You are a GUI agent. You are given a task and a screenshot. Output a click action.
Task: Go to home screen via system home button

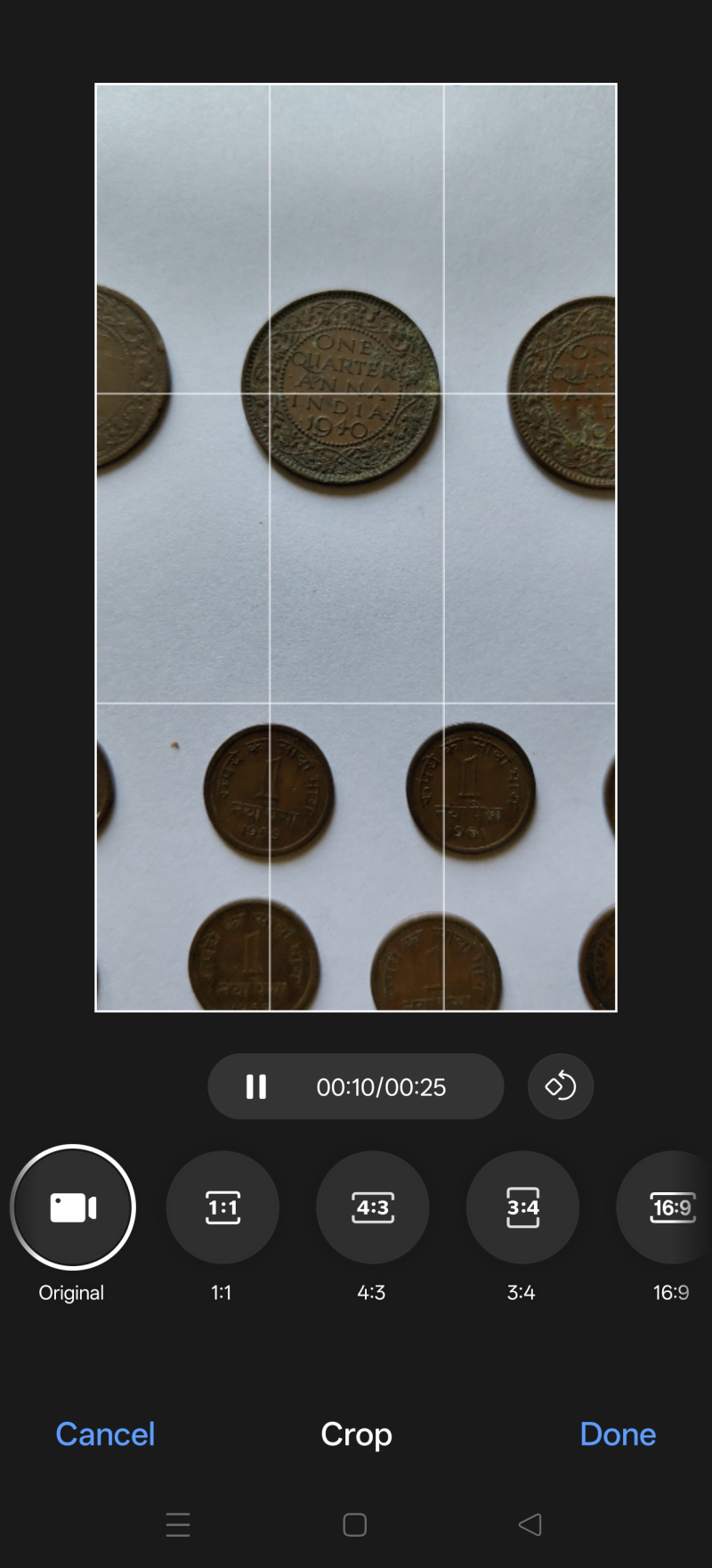coord(355,1524)
